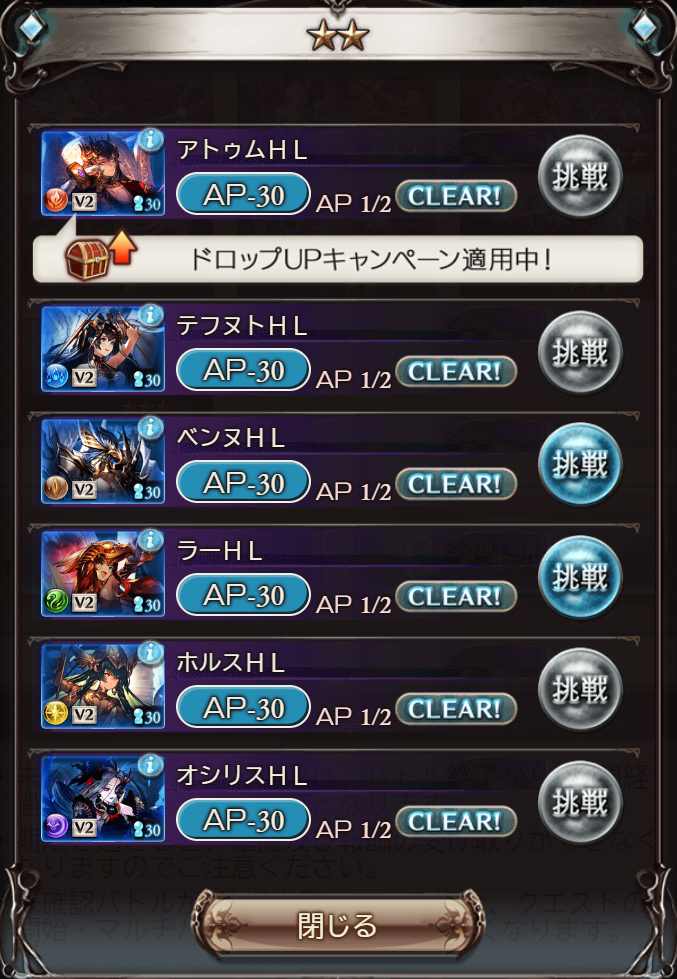The height and width of the screenshot is (979, 677).
Task: Start the ベンヌHL challenge
Action: (x=580, y=465)
